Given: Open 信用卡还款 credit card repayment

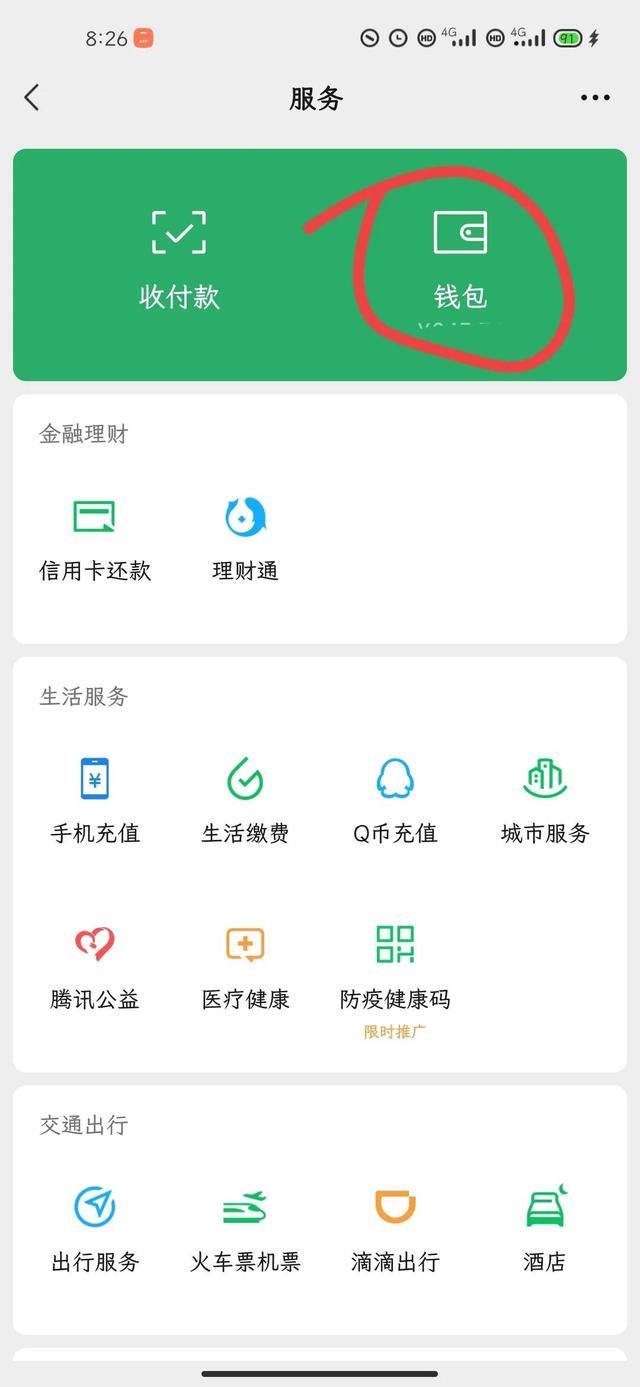Looking at the screenshot, I should [x=95, y=540].
